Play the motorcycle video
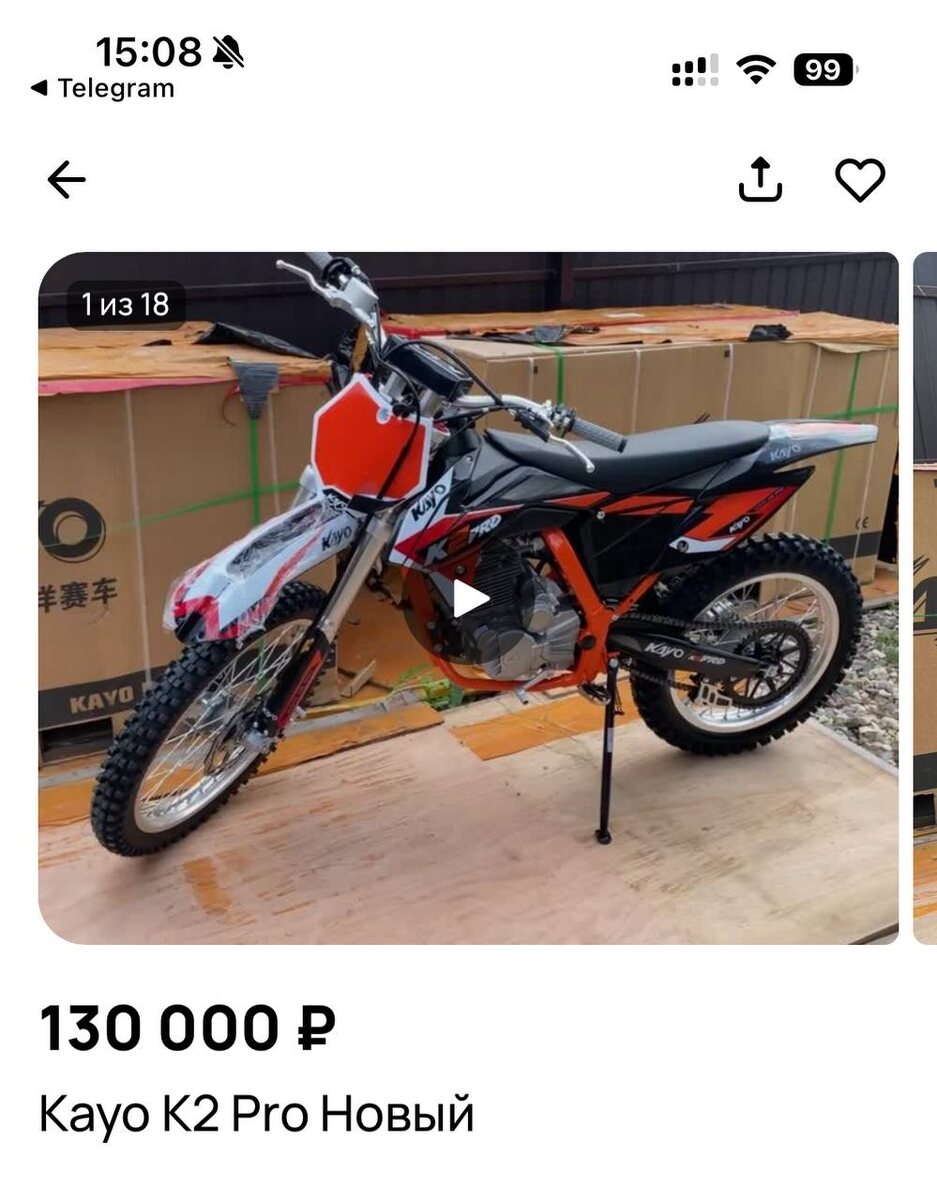 (x=469, y=599)
